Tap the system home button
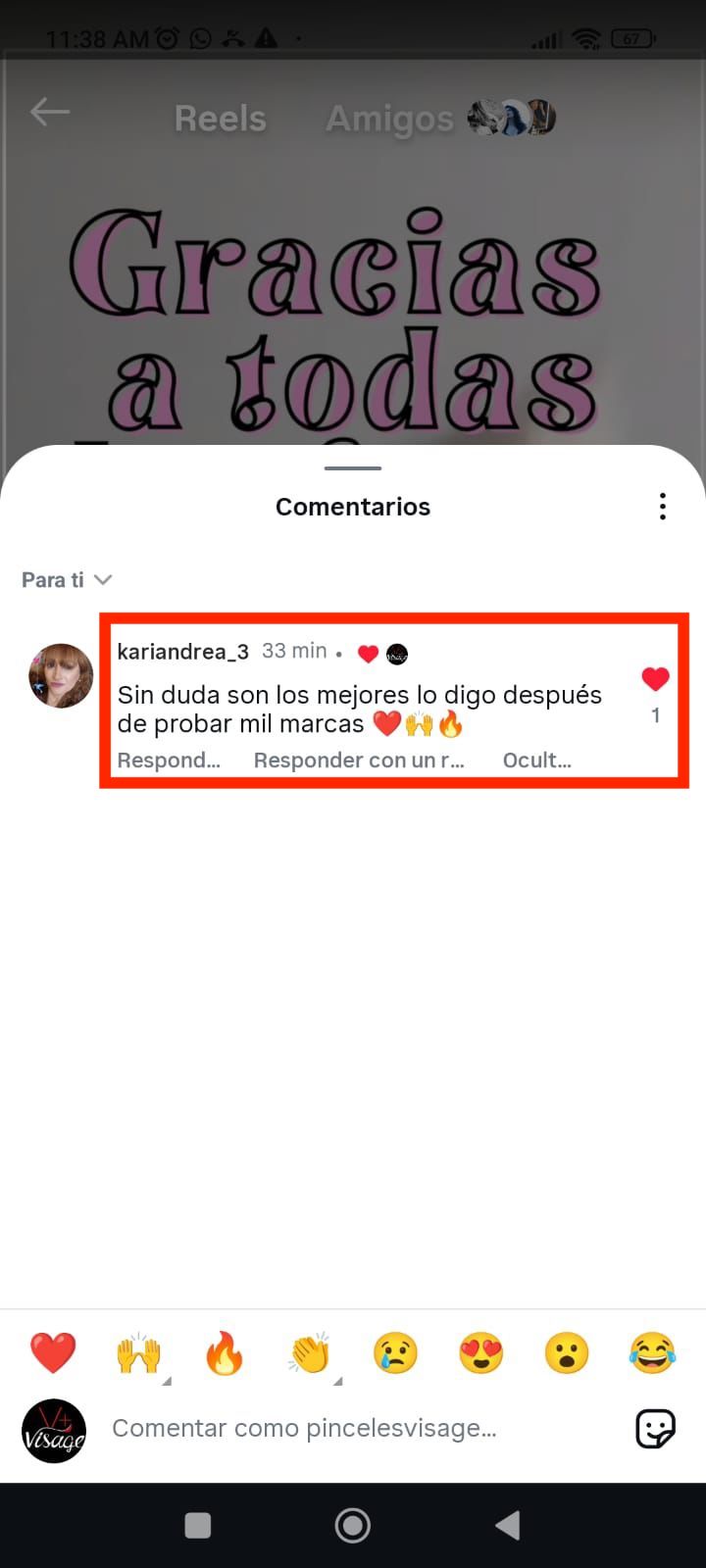The height and width of the screenshot is (1568, 706). click(353, 1525)
